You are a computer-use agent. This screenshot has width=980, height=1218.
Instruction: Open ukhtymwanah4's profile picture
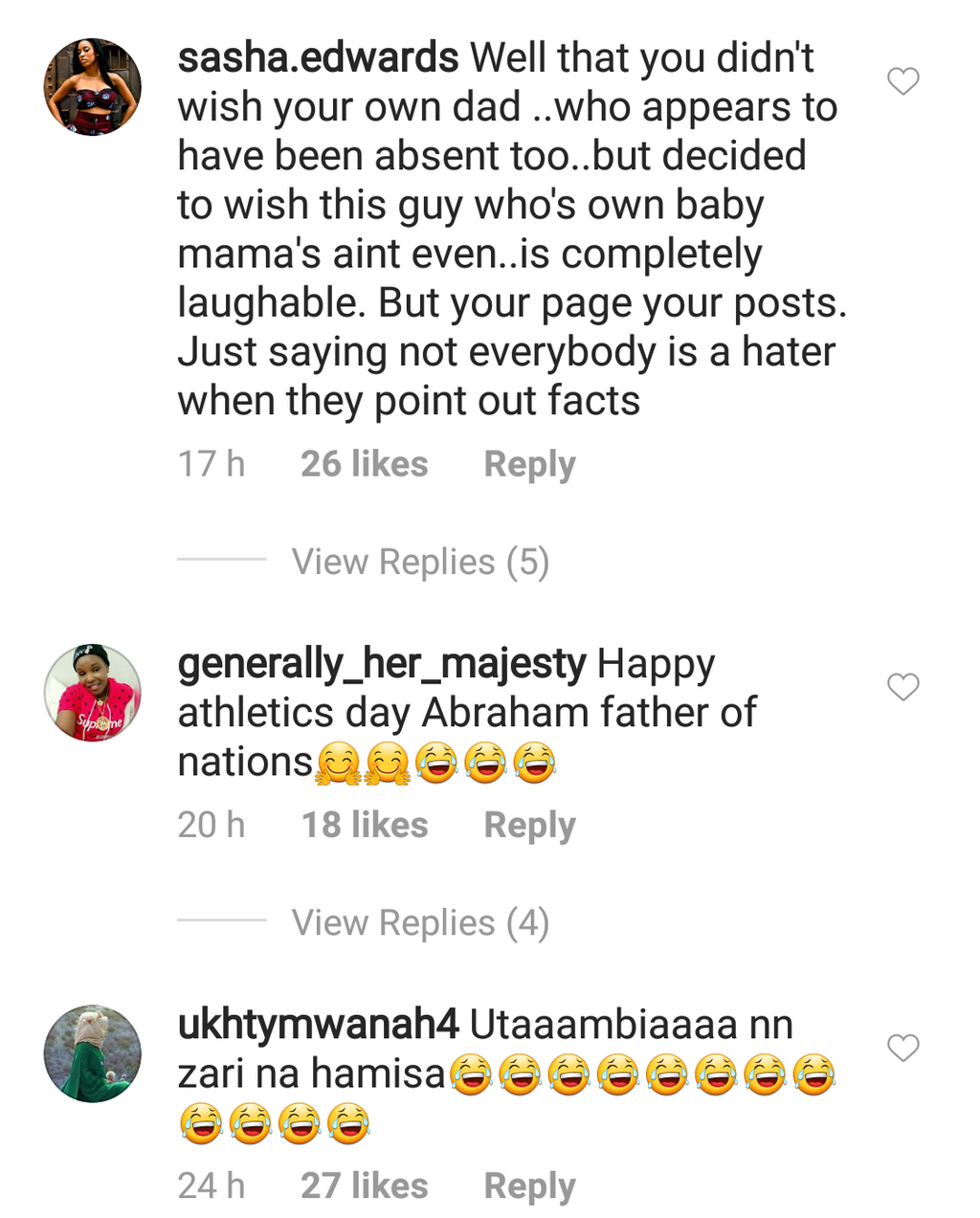tap(93, 1053)
